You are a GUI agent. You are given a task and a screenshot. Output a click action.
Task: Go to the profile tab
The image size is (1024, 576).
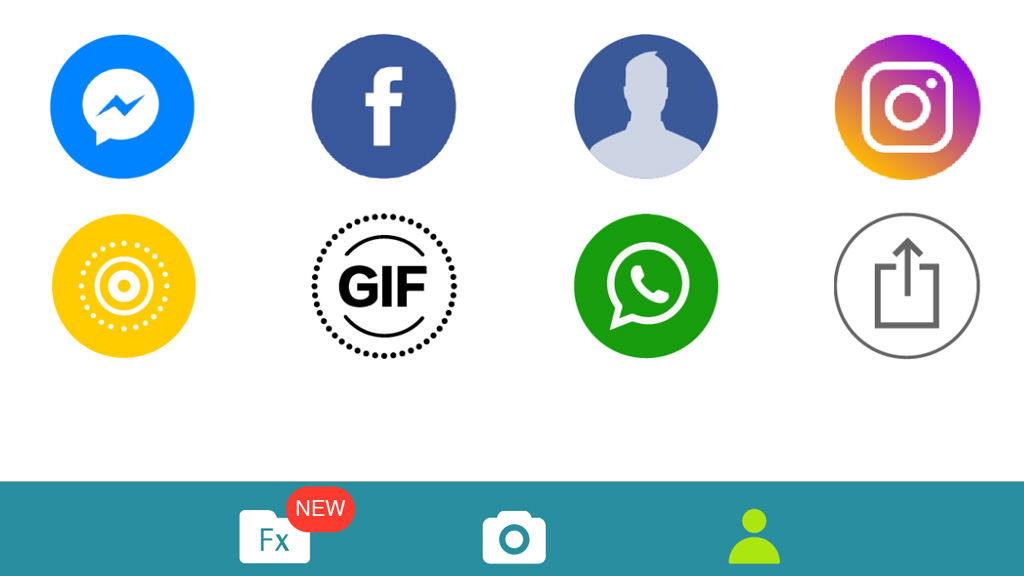pyautogui.click(x=754, y=537)
